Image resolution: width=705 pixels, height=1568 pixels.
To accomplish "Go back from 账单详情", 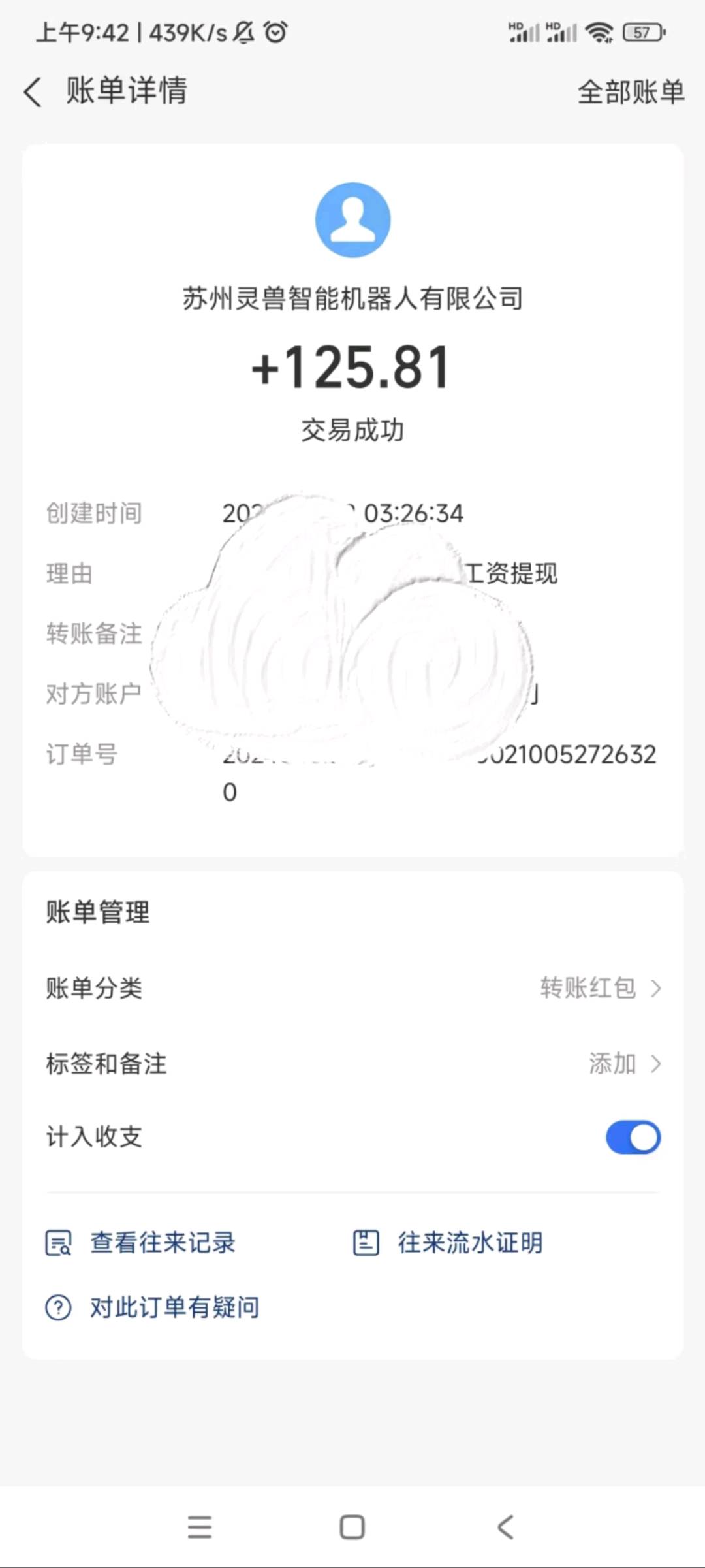I will [x=33, y=91].
